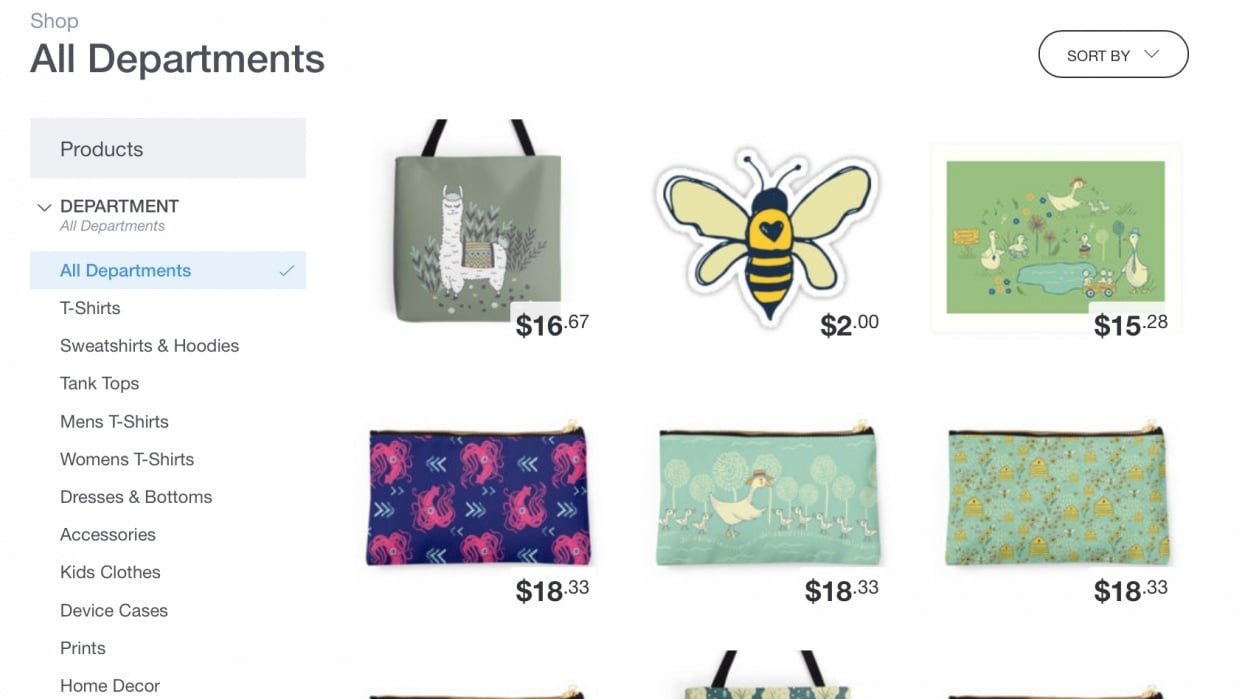Collapse the Department section

coord(44,207)
